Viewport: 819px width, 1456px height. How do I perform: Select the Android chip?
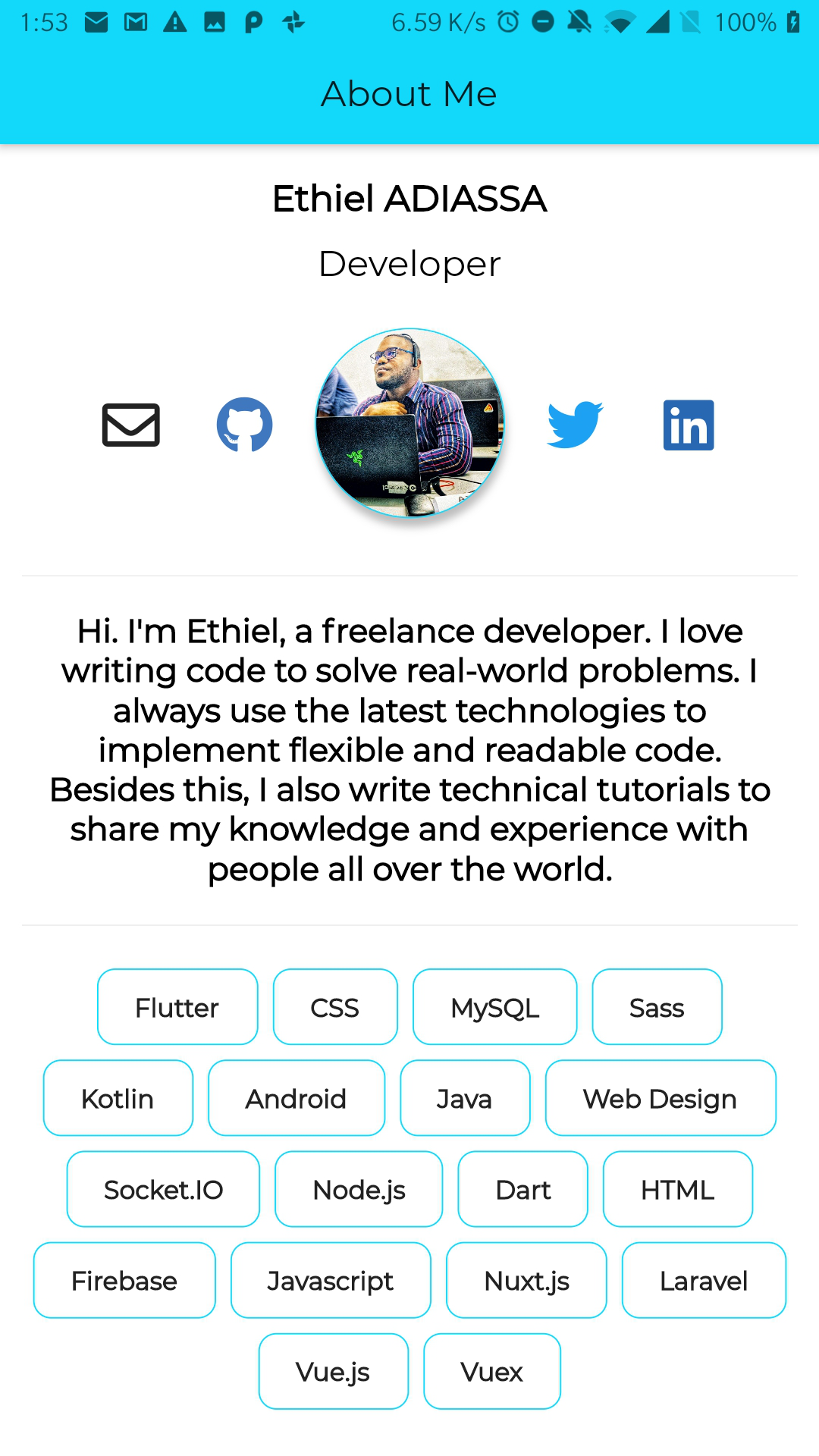(297, 1098)
